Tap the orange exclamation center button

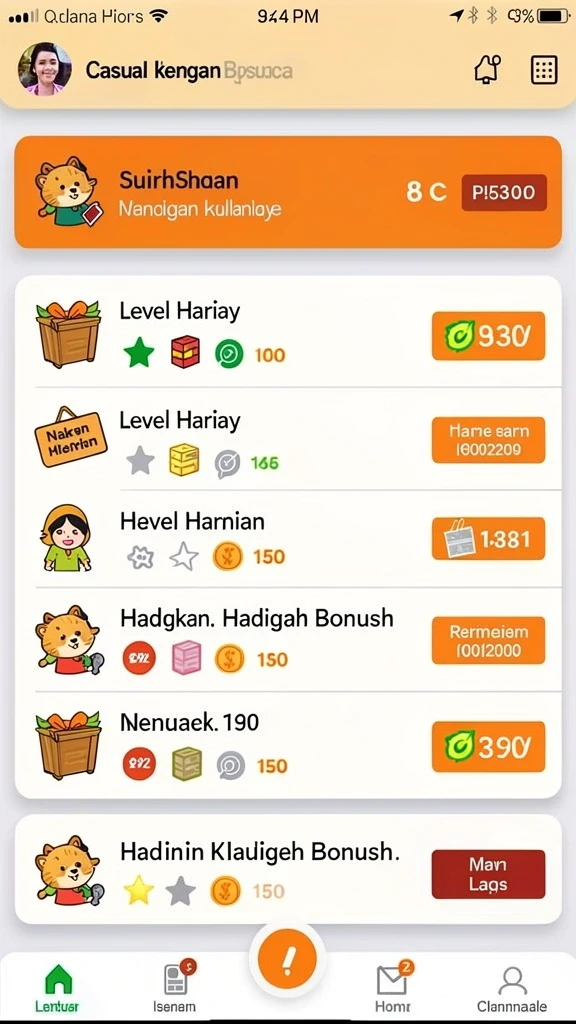pos(287,961)
